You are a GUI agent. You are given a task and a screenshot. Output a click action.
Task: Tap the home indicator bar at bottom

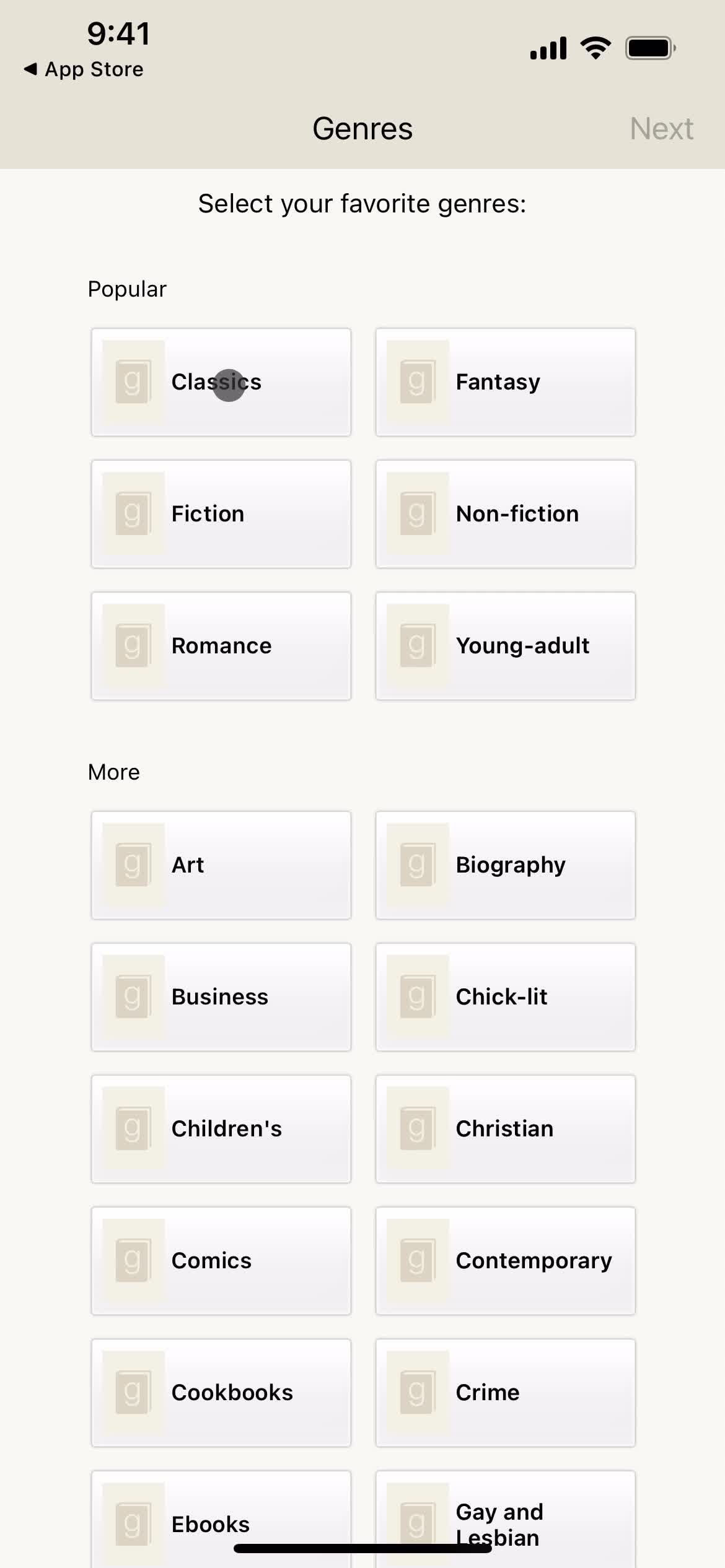[362, 1547]
